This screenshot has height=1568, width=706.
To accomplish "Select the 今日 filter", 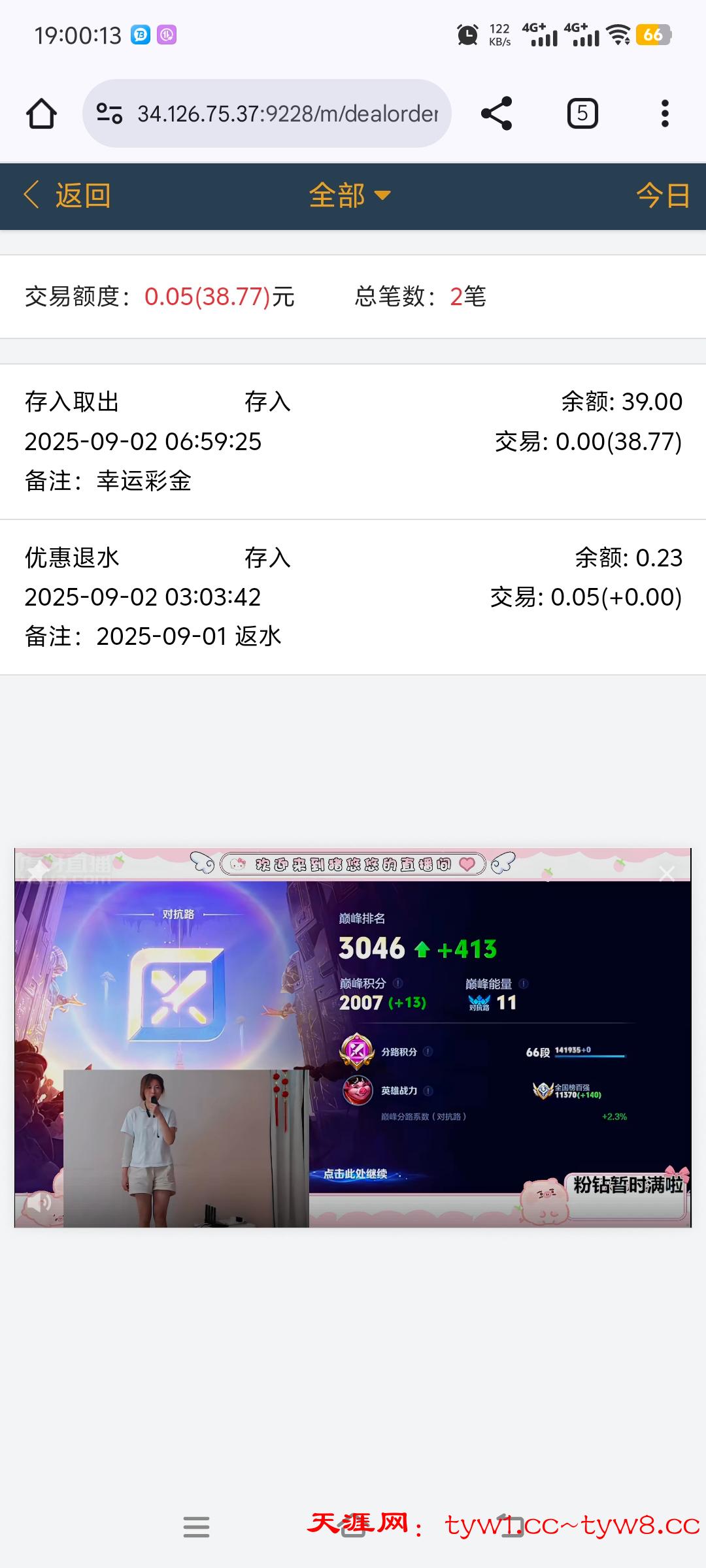I will [662, 195].
